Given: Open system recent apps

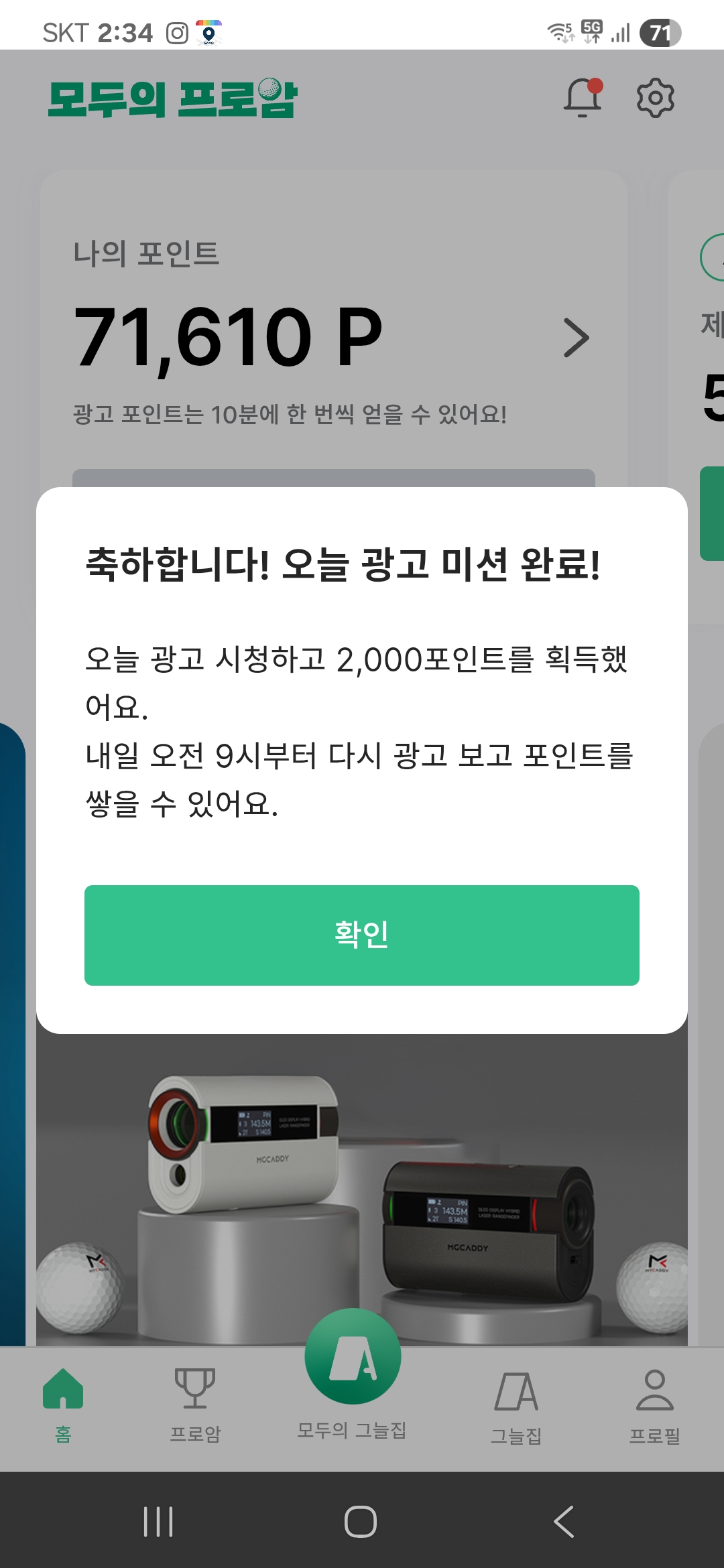Looking at the screenshot, I should tap(158, 1521).
